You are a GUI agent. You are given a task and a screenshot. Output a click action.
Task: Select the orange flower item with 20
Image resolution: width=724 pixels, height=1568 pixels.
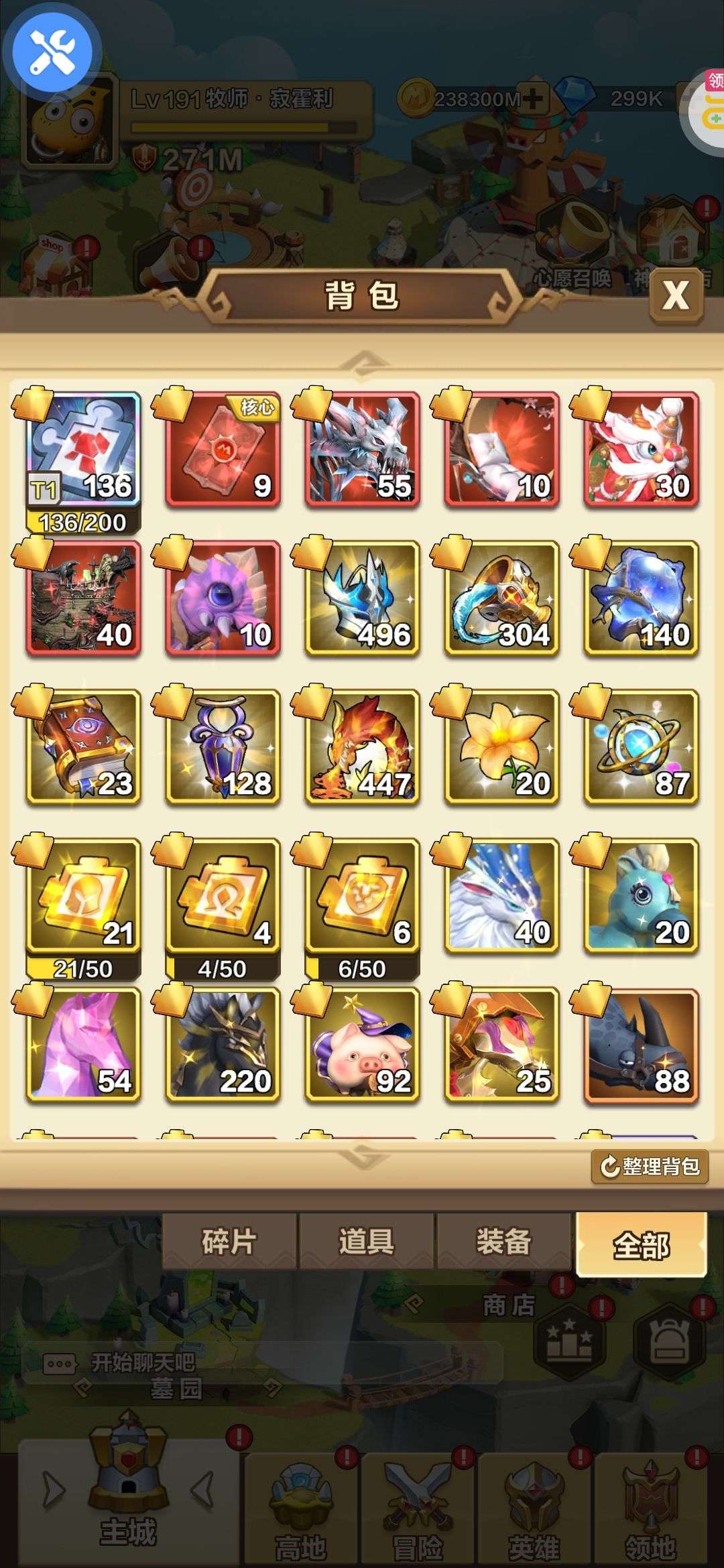pyautogui.click(x=501, y=747)
